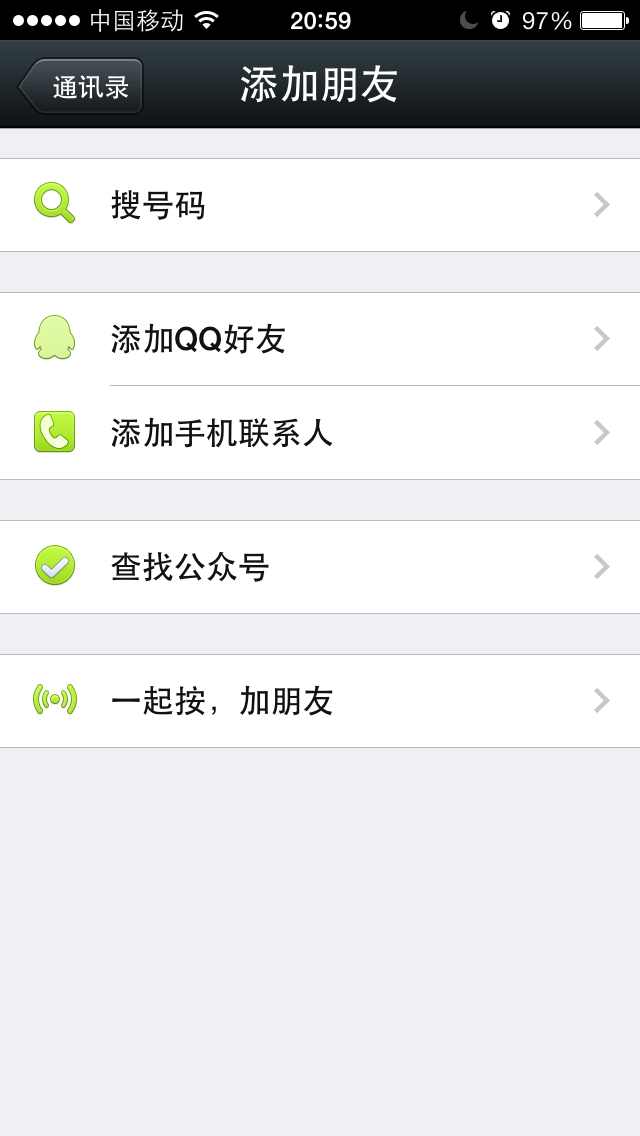Go back to 通讯录
Screen dimensions: 640x1136
click(82, 86)
